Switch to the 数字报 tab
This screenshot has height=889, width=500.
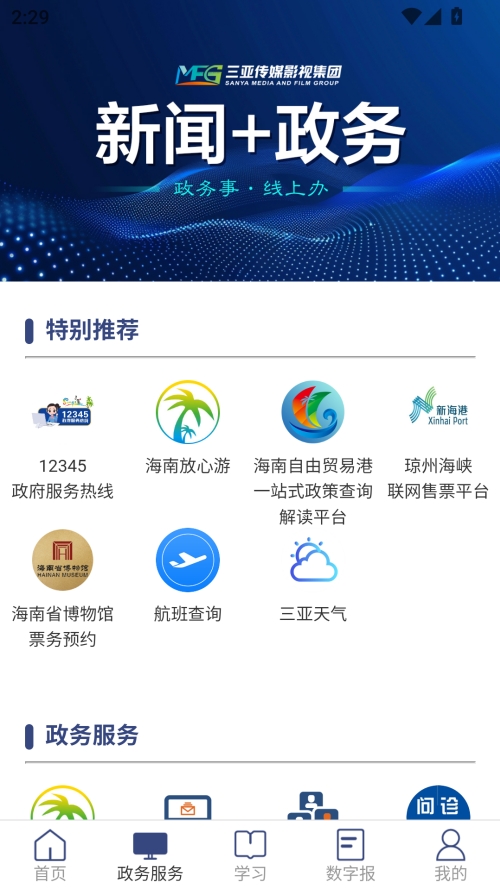[x=350, y=855]
